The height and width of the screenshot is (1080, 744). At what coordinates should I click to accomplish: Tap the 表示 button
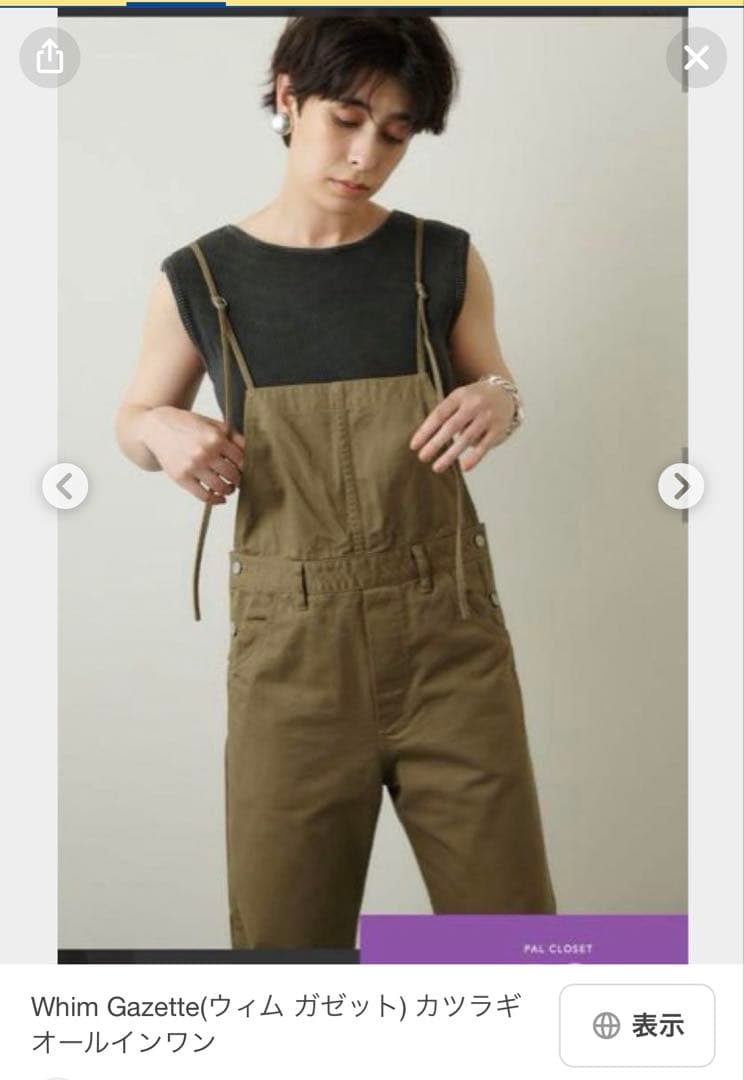(637, 1025)
